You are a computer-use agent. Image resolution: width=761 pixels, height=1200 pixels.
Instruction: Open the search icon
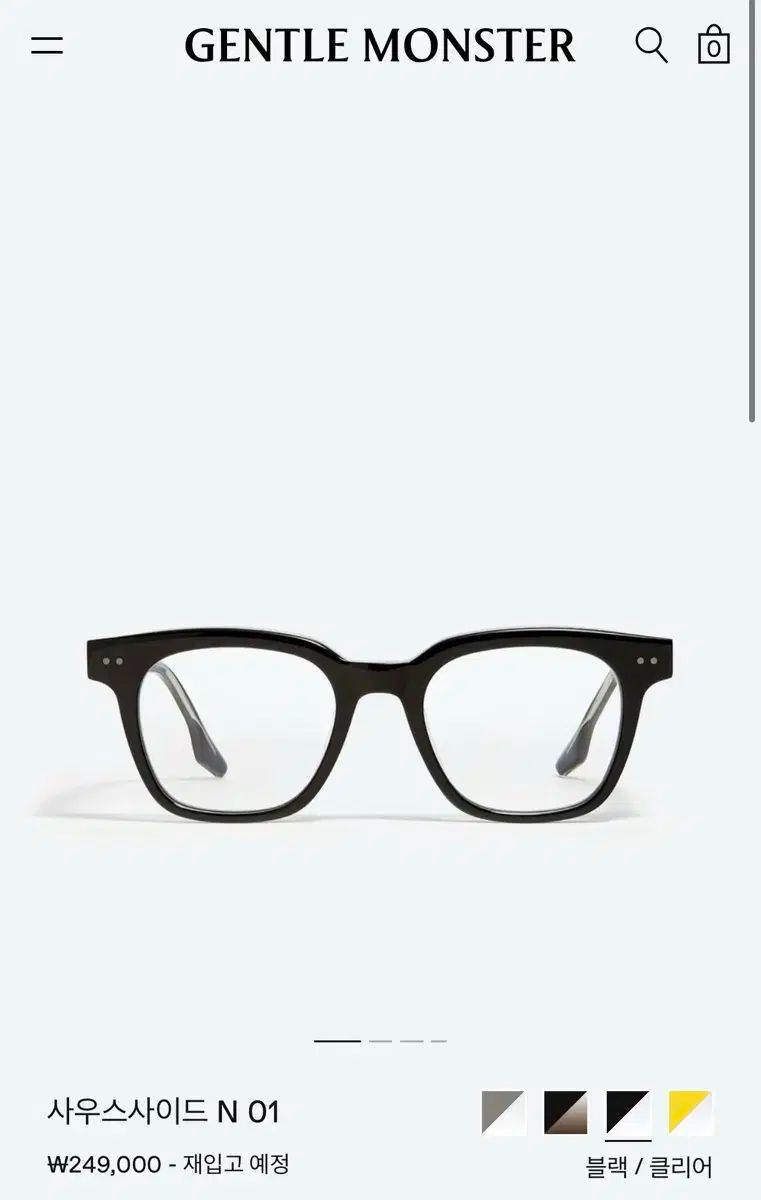[651, 45]
